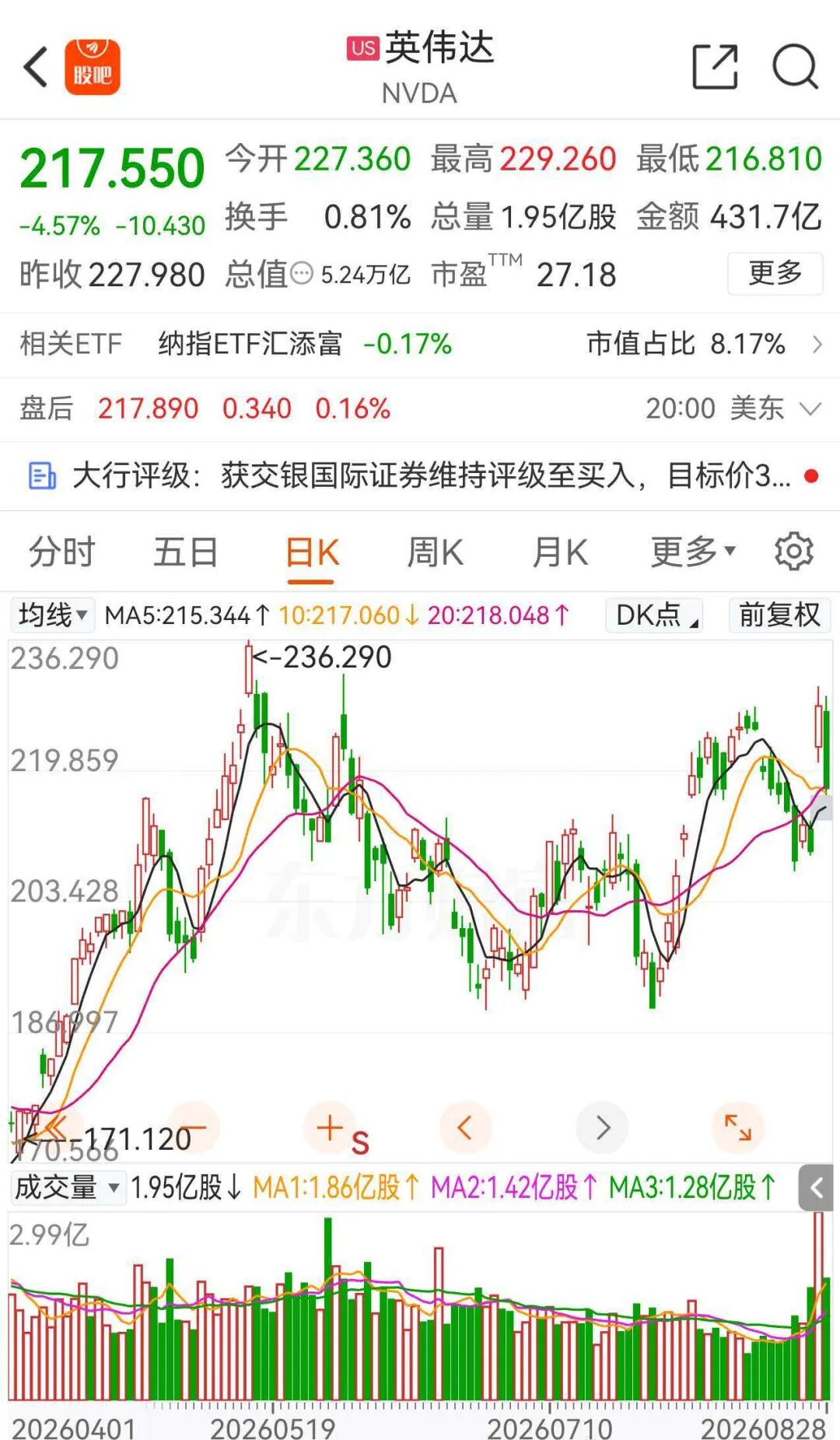The height and width of the screenshot is (1440, 840).
Task: Select the 月K chart tab
Action: pos(559,553)
